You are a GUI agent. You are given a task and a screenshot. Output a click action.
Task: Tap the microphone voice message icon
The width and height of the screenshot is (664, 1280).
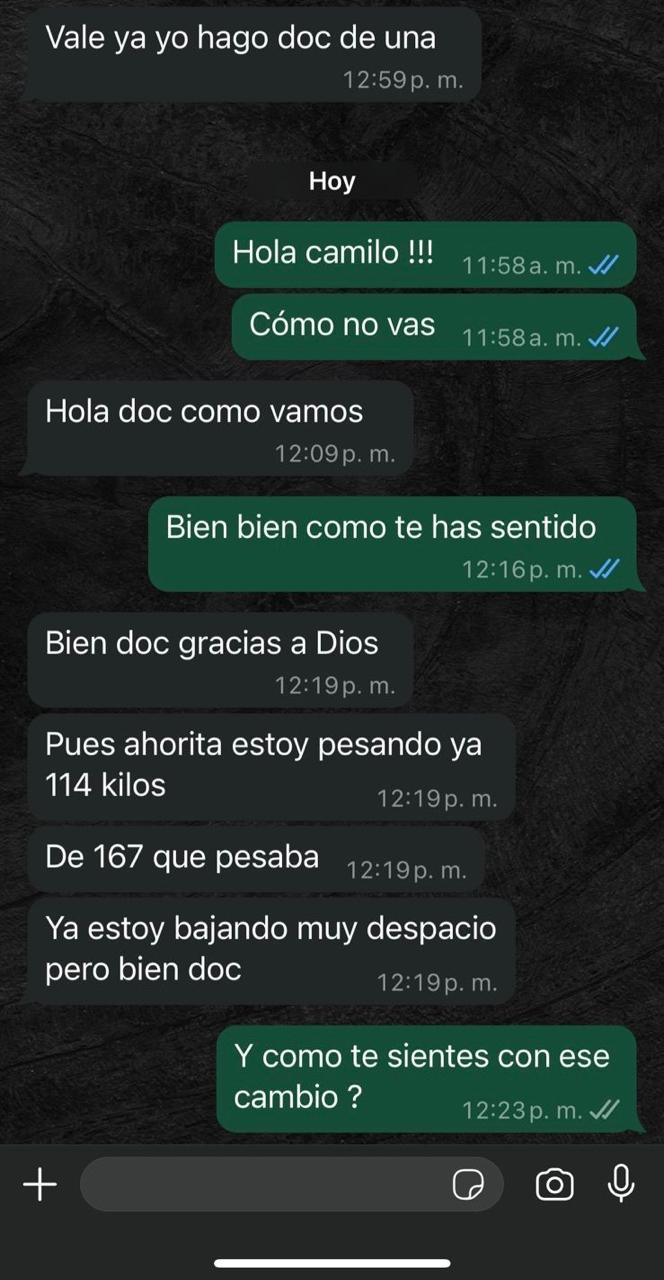(621, 1184)
